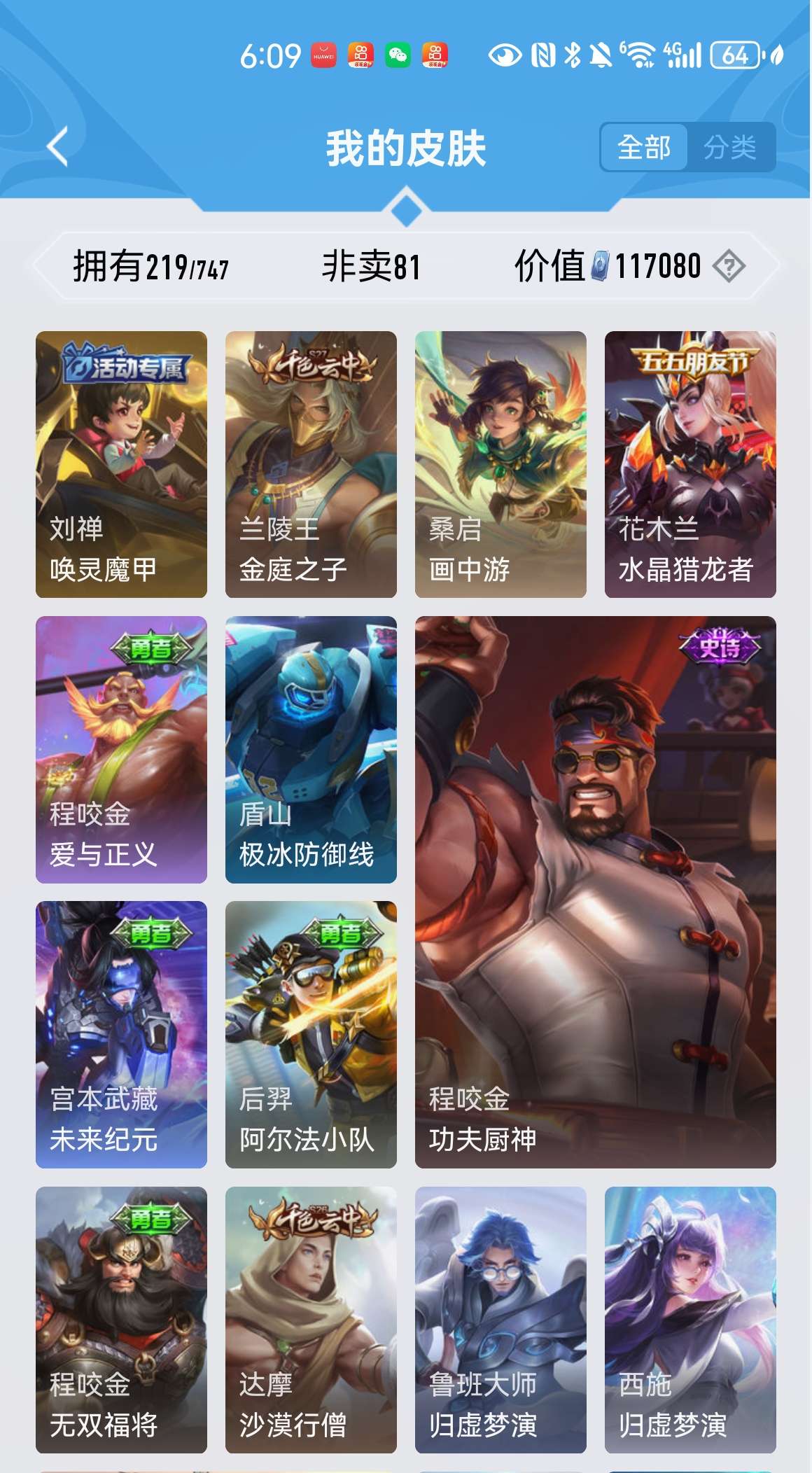Select the 全部 segment
812x1473 pixels.
click(x=644, y=147)
